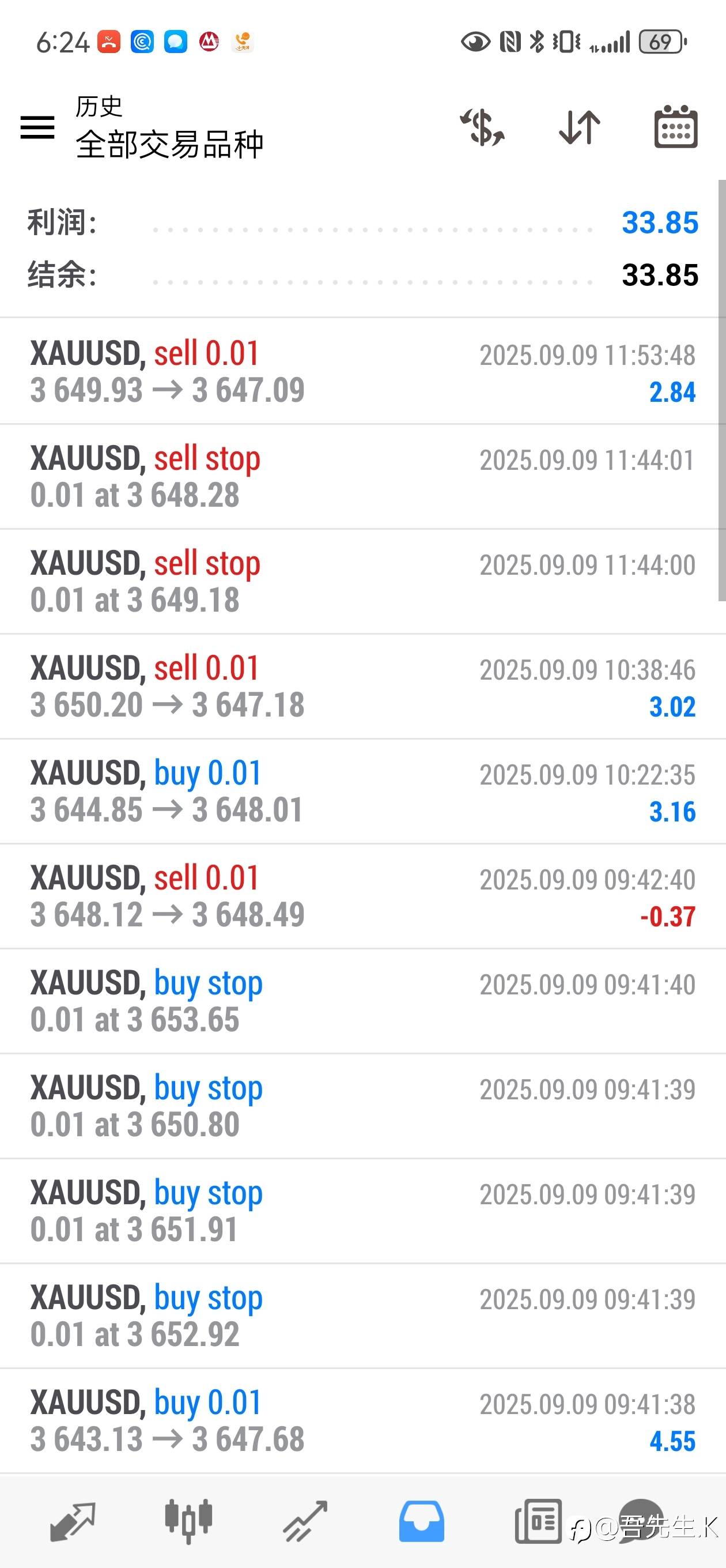The width and height of the screenshot is (726, 1568).
Task: Switch to the quotes tab with up-down arrows
Action: tap(73, 1521)
